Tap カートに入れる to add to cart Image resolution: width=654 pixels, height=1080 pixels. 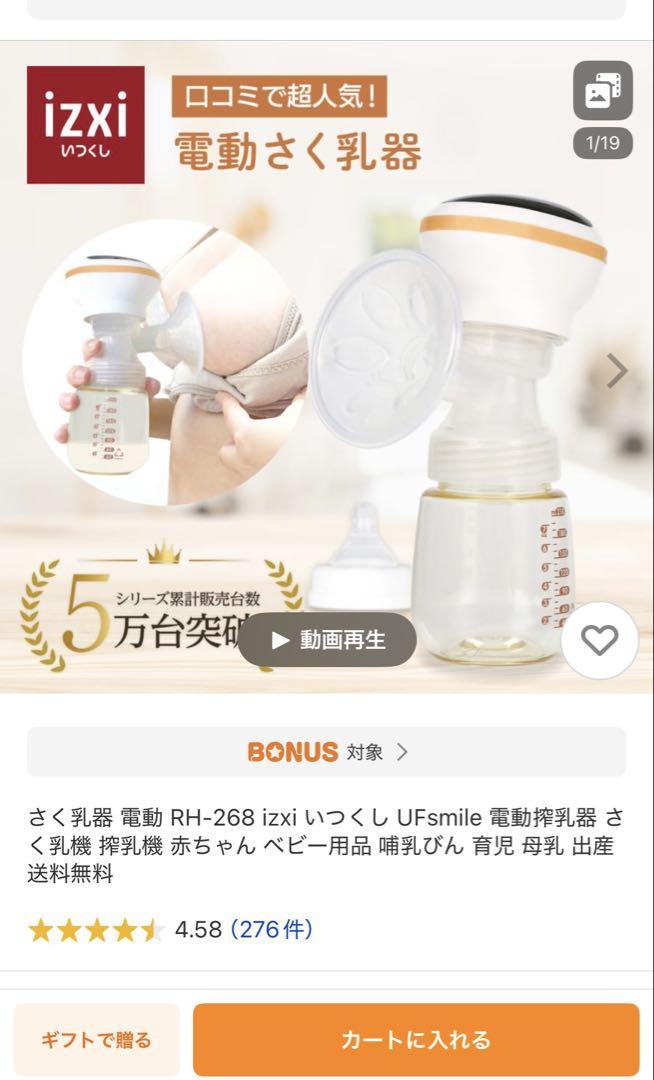[x=416, y=1039]
